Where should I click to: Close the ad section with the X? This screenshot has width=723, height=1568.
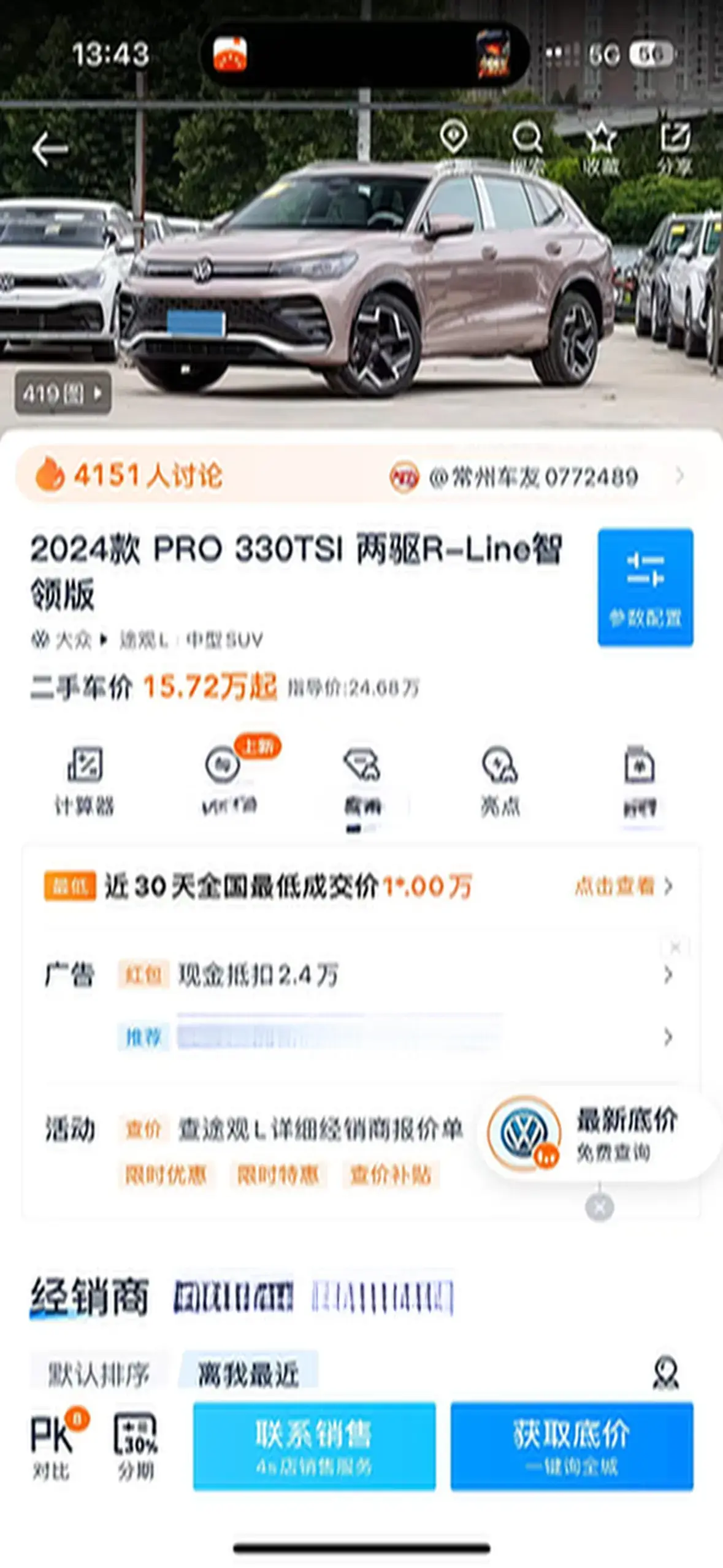tap(675, 947)
